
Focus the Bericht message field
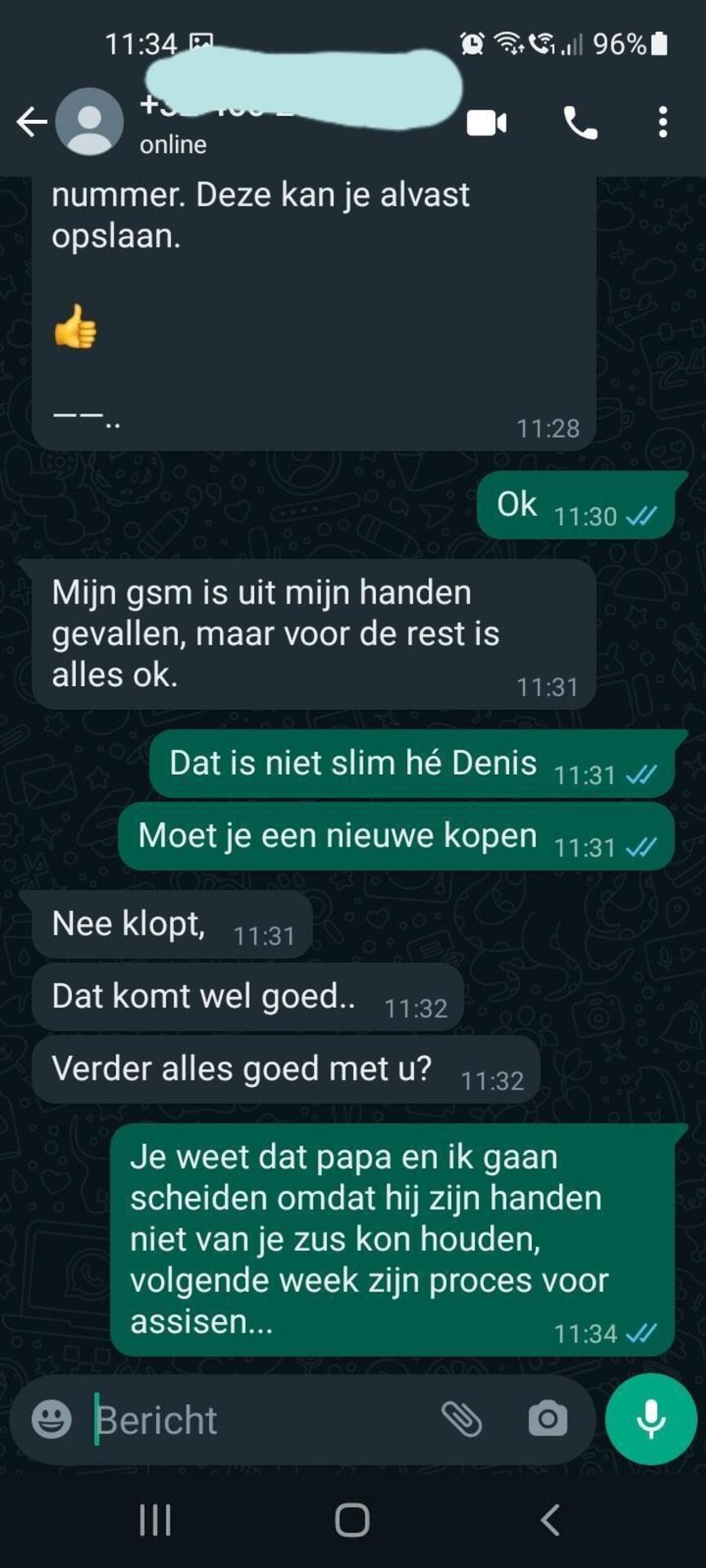(261, 1420)
